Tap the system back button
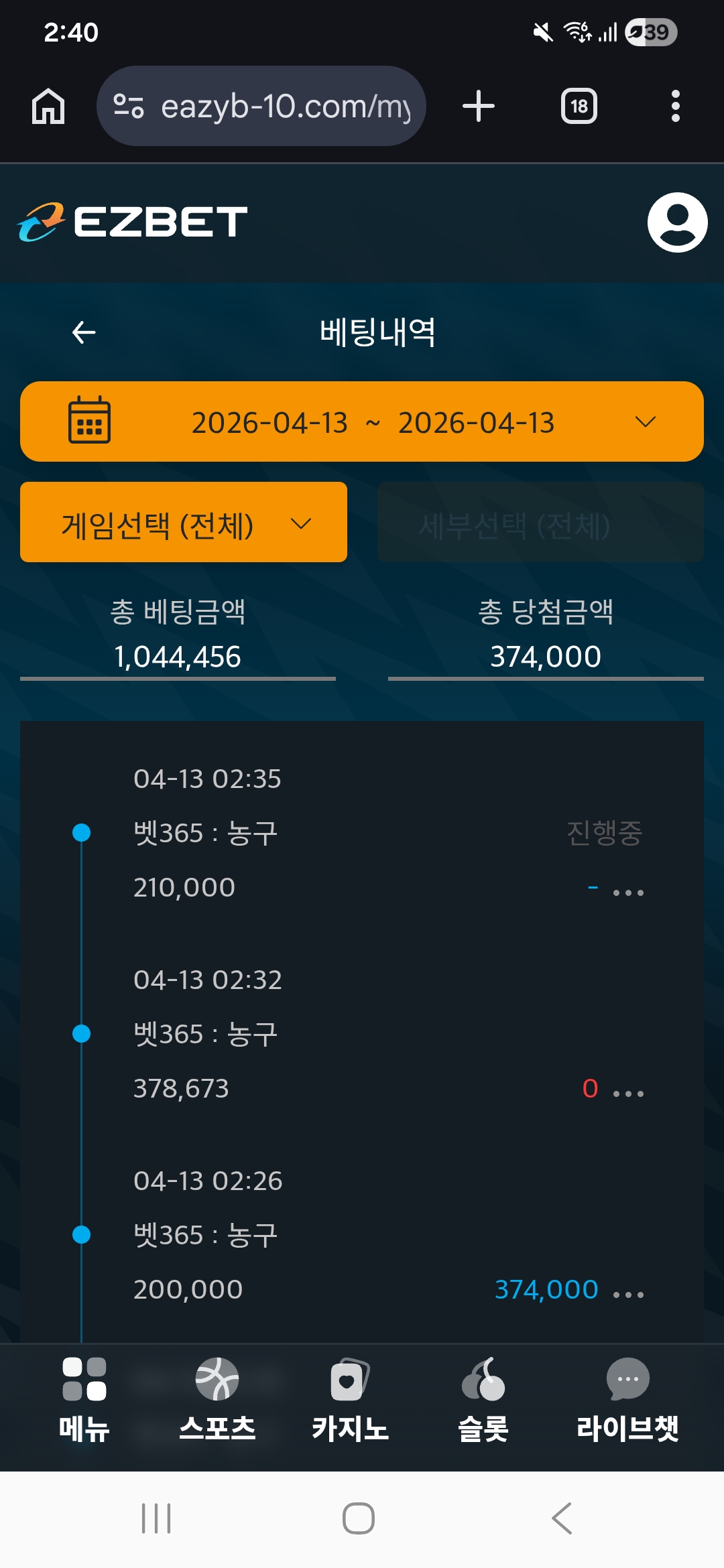Viewport: 724px width, 1568px height. click(x=562, y=1518)
